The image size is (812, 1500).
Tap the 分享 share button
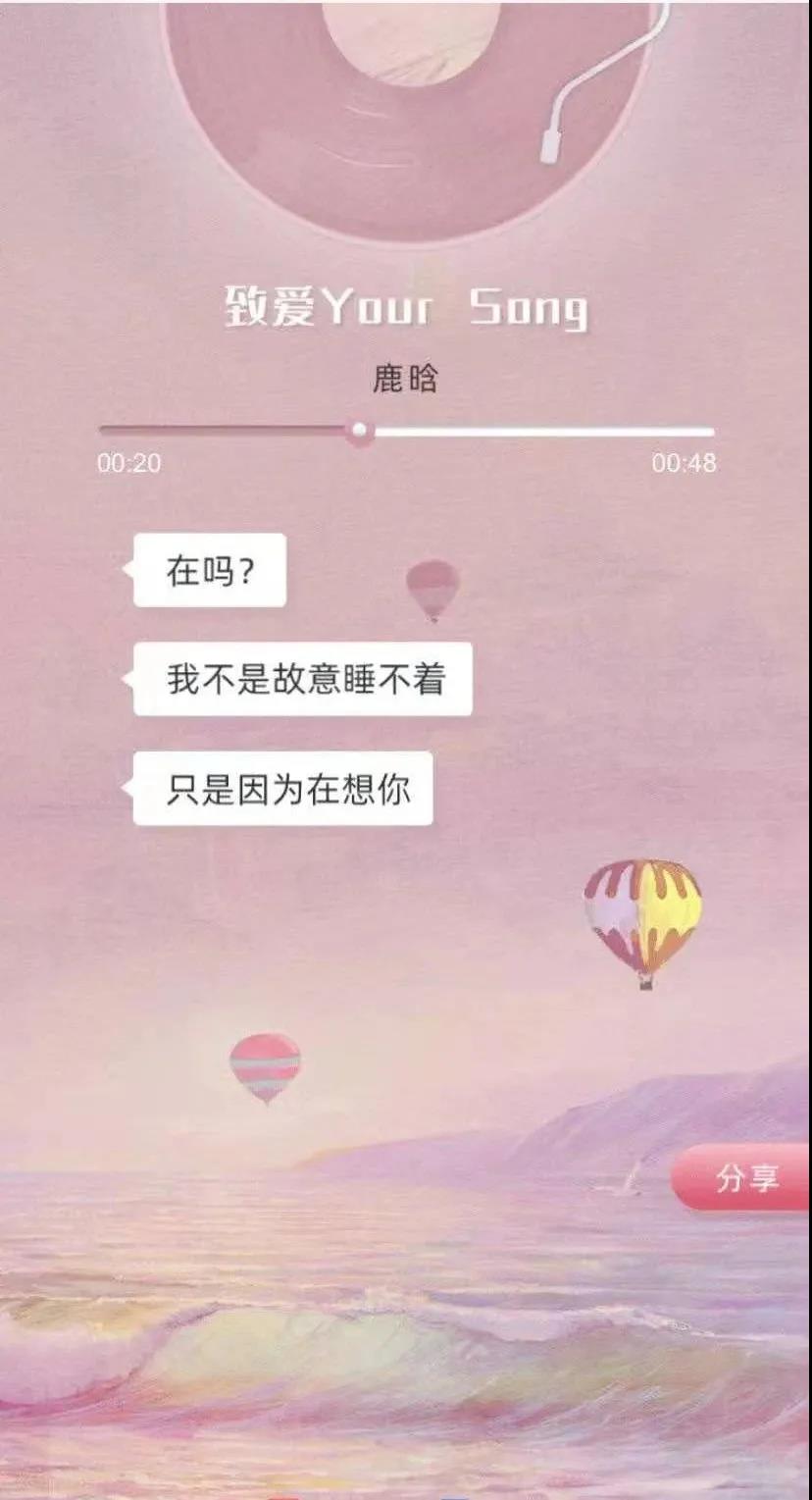(745, 1177)
